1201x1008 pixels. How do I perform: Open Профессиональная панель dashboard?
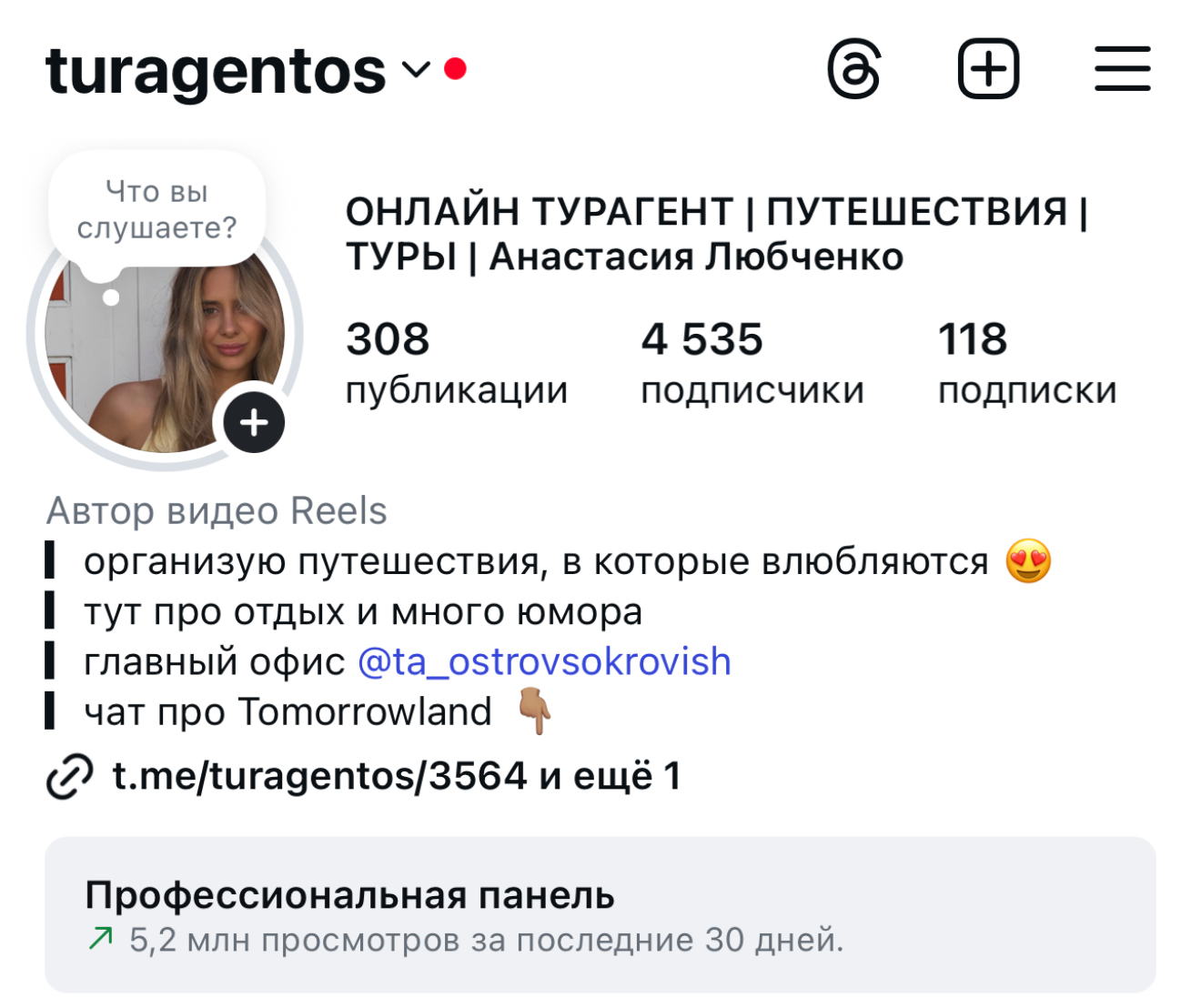(600, 914)
